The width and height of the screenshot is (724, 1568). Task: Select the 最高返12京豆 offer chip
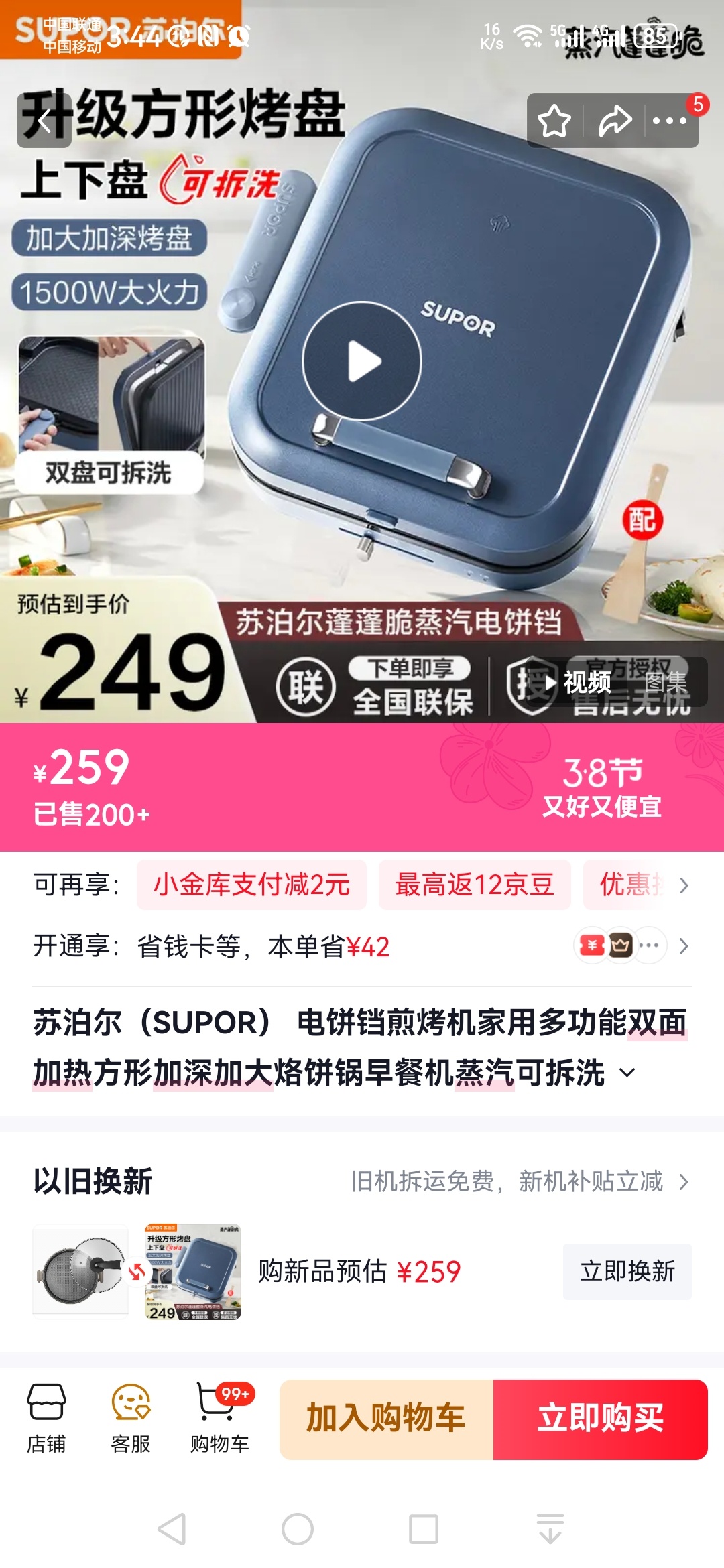pyautogui.click(x=474, y=885)
